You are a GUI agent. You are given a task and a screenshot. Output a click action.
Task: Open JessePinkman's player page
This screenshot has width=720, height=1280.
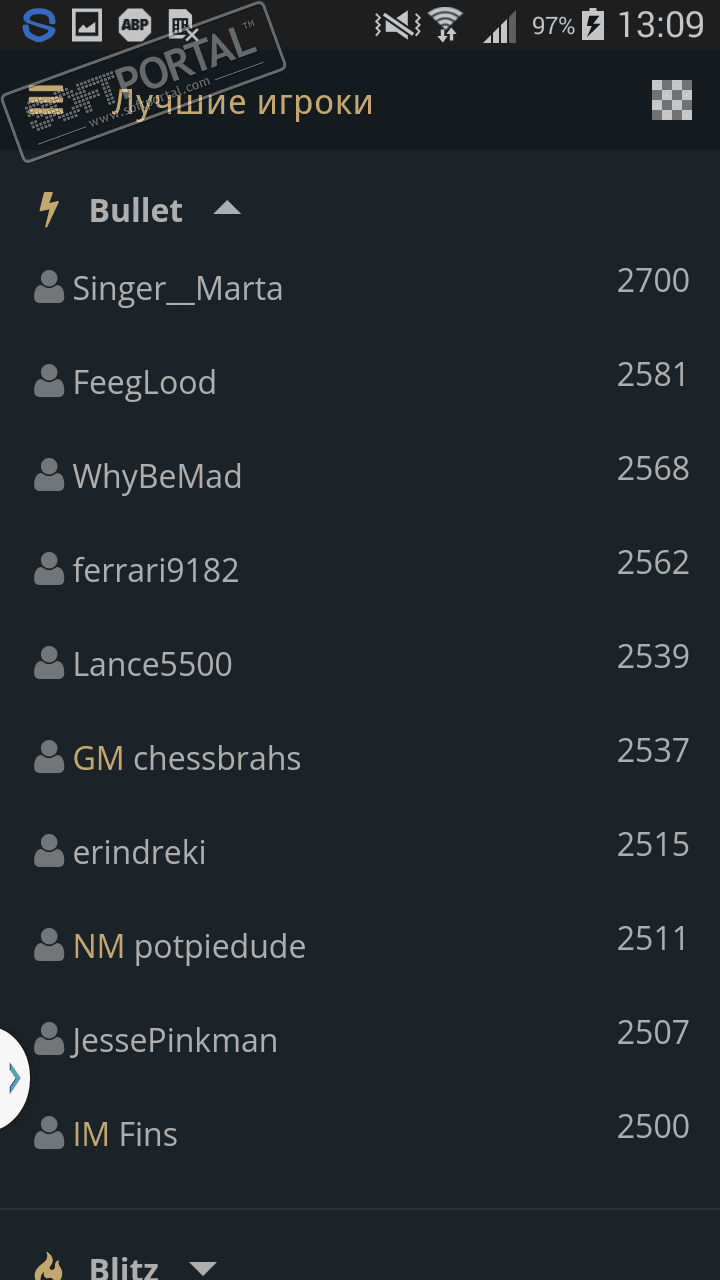pyautogui.click(x=174, y=1041)
